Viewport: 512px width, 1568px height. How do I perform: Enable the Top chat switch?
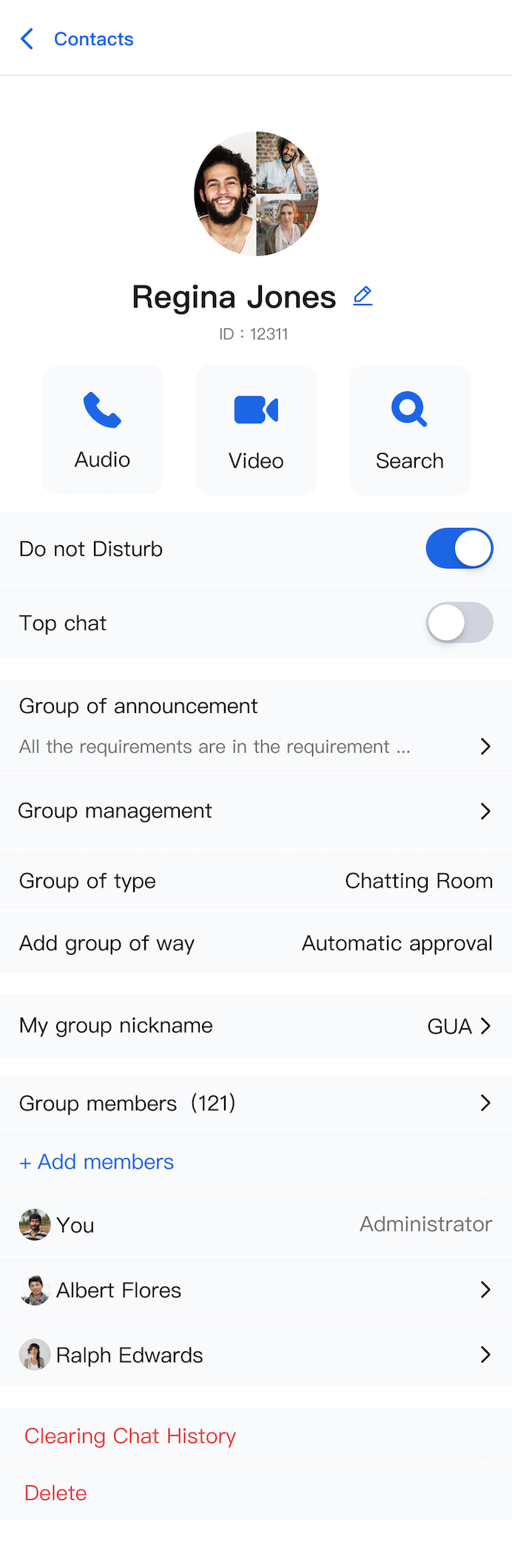pos(459,623)
